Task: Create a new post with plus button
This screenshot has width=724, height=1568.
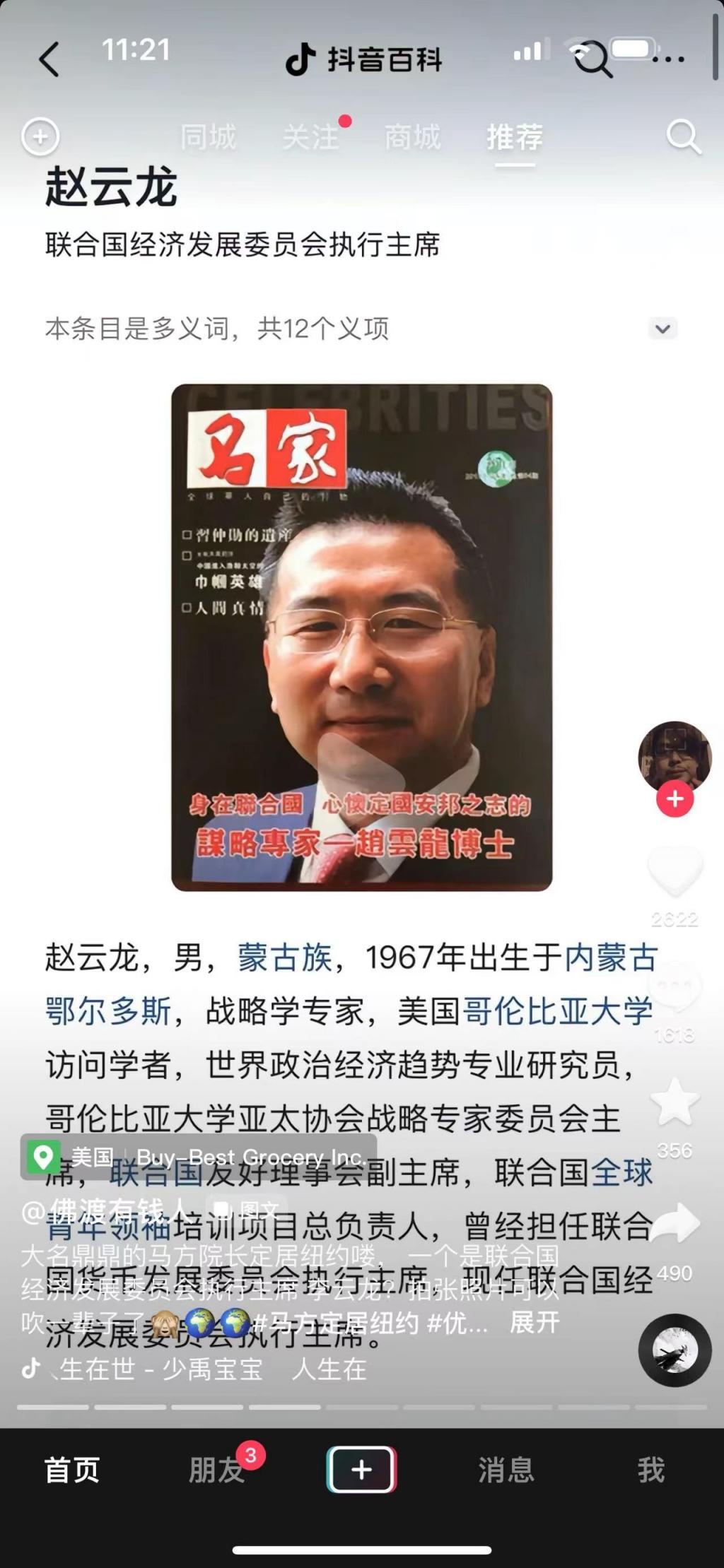Action: point(361,1470)
